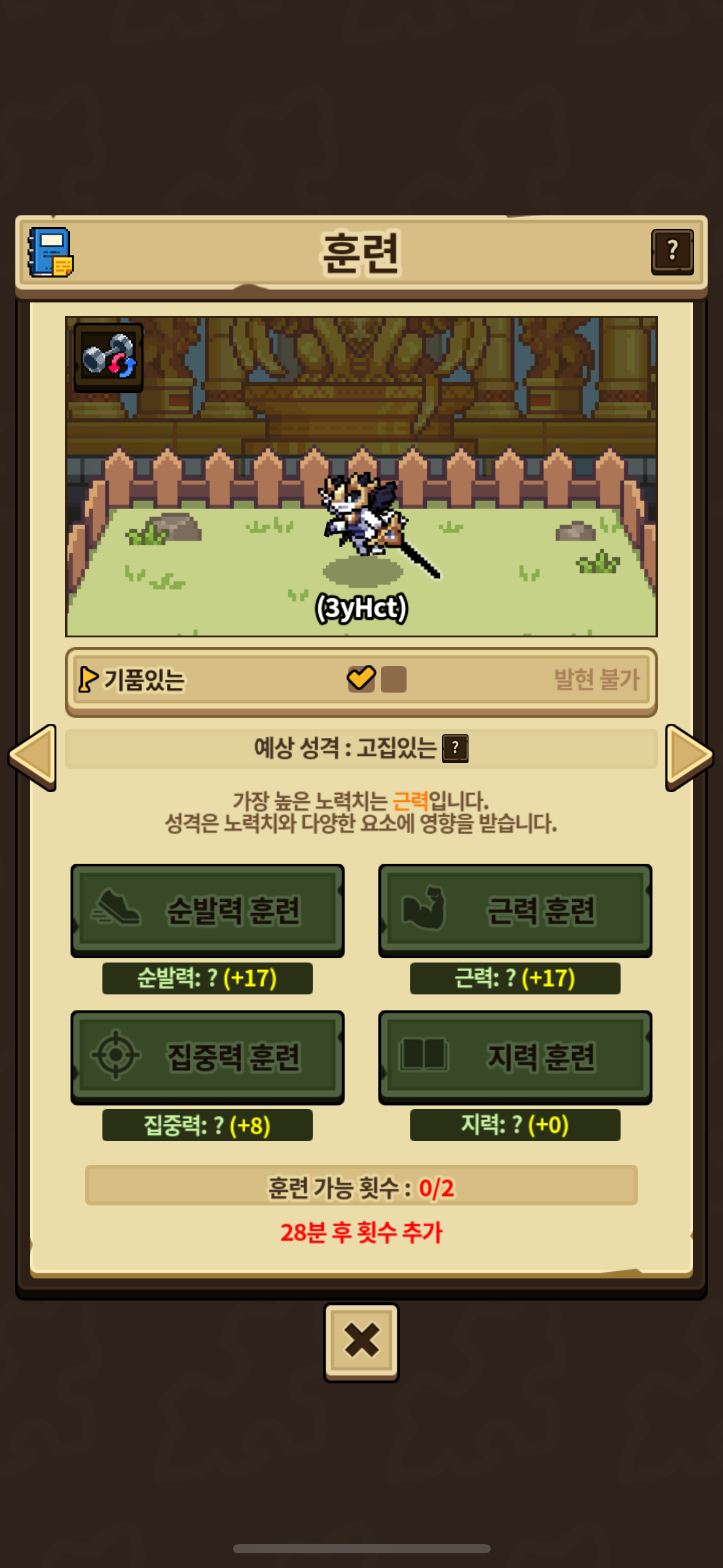Open the help button in the 훈련 header
723x1568 pixels.
672,252
